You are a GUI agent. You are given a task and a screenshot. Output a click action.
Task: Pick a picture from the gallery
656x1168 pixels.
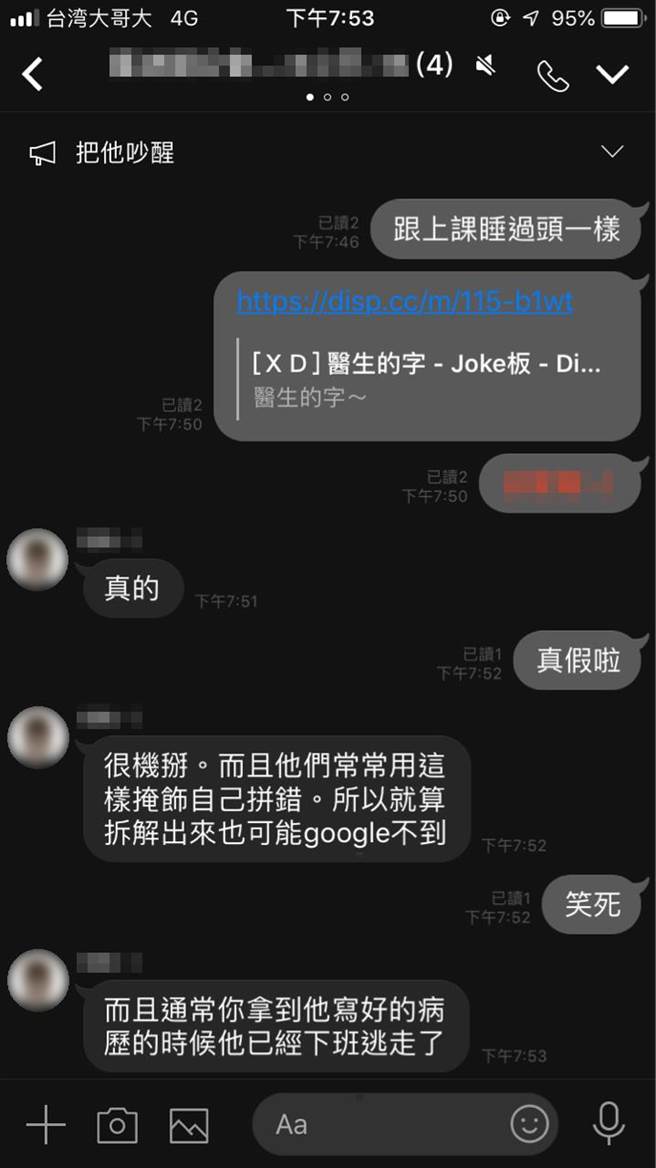(189, 1125)
